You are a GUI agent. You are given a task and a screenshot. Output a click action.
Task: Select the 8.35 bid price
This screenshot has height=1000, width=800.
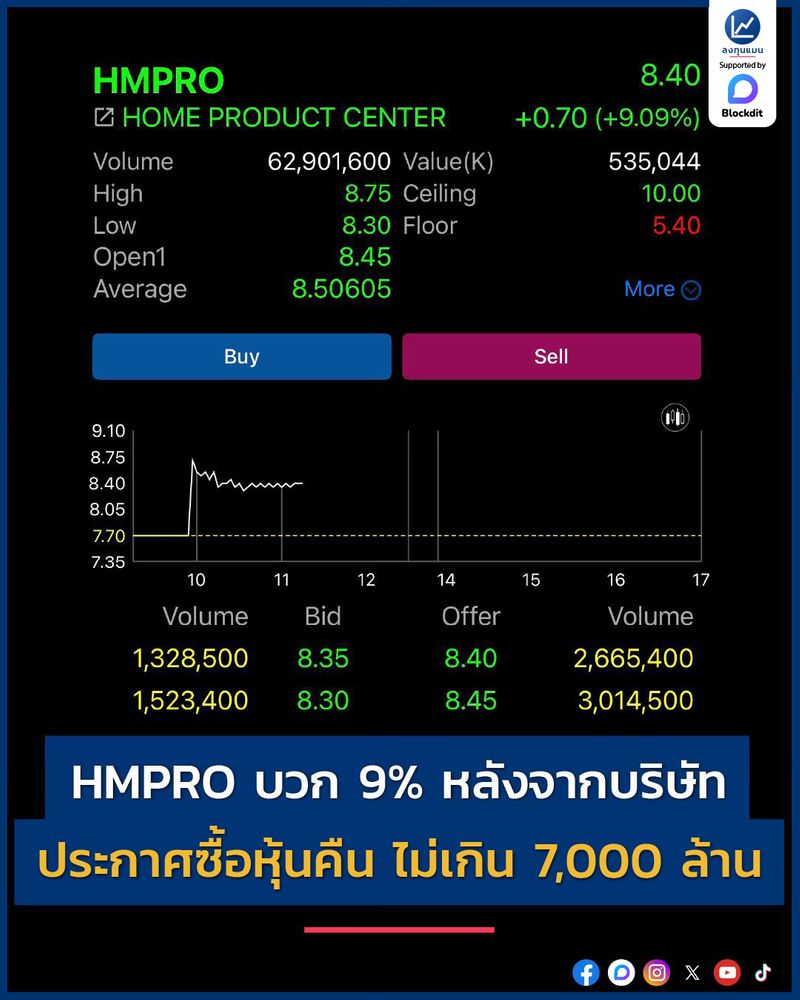(x=322, y=658)
